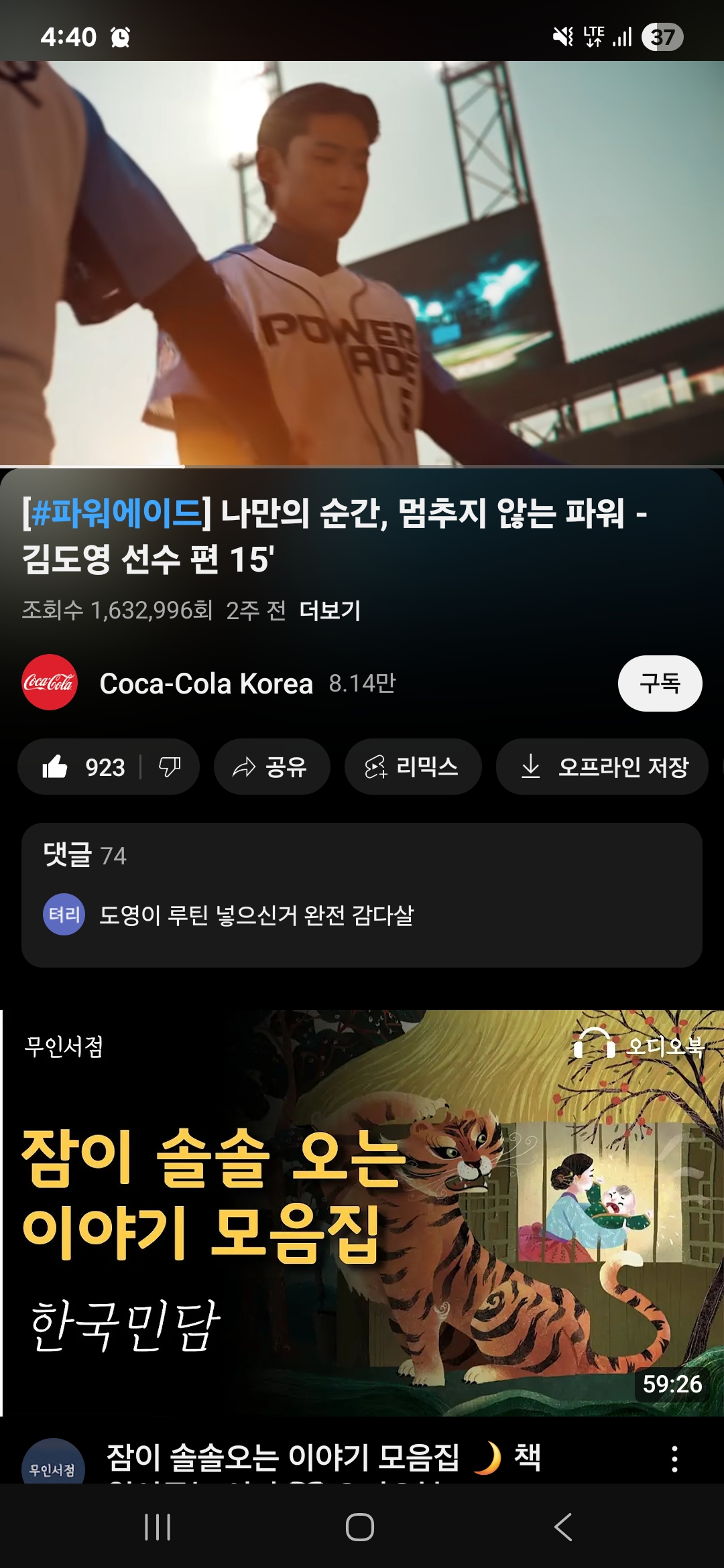Tap the playing Powerade video player
Viewport: 724px width, 1568px height.
pos(362,263)
